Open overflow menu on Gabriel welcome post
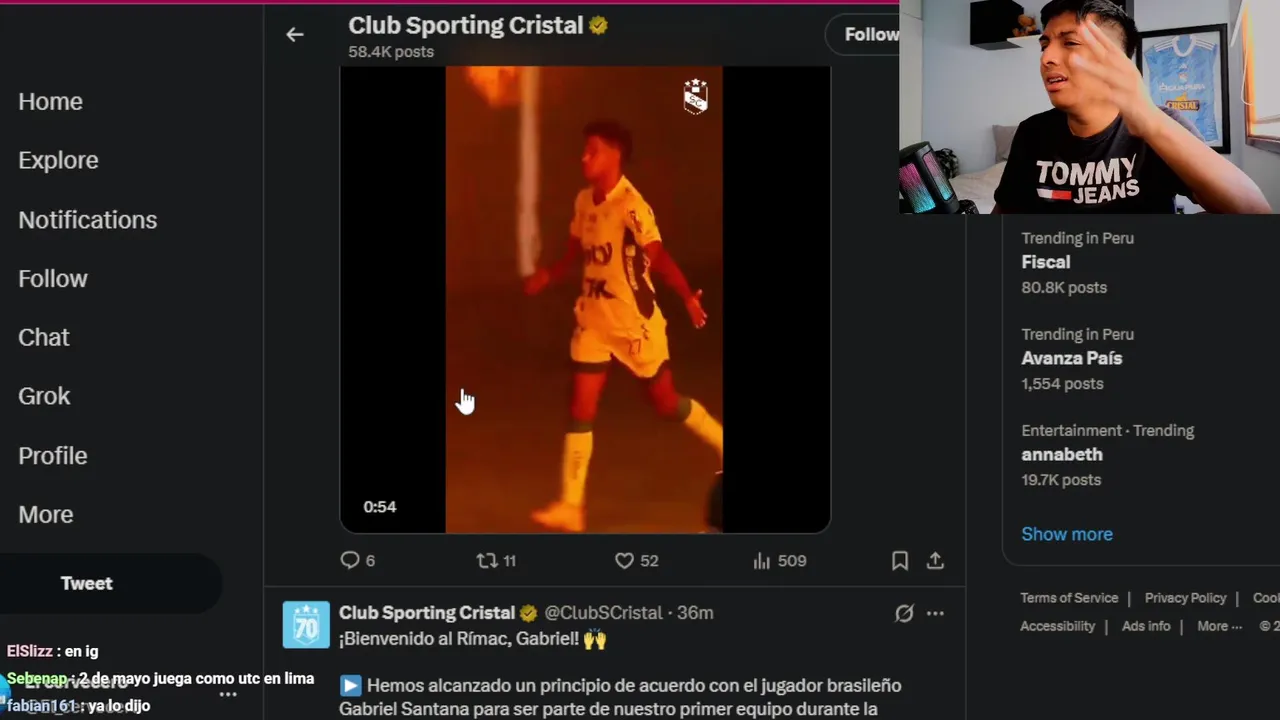 tap(935, 613)
